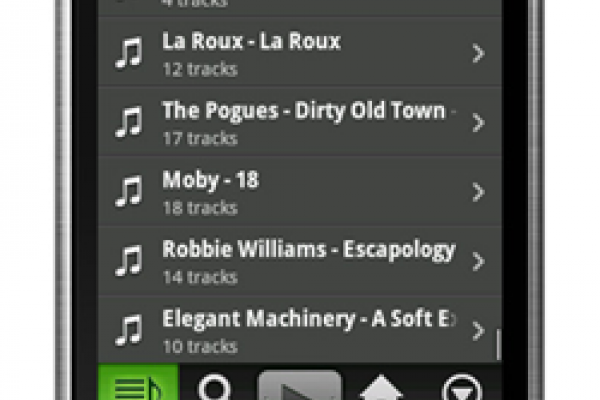Open Robbie Williams - Escapology playlist
The width and height of the screenshot is (600, 400).
pyautogui.click(x=300, y=261)
